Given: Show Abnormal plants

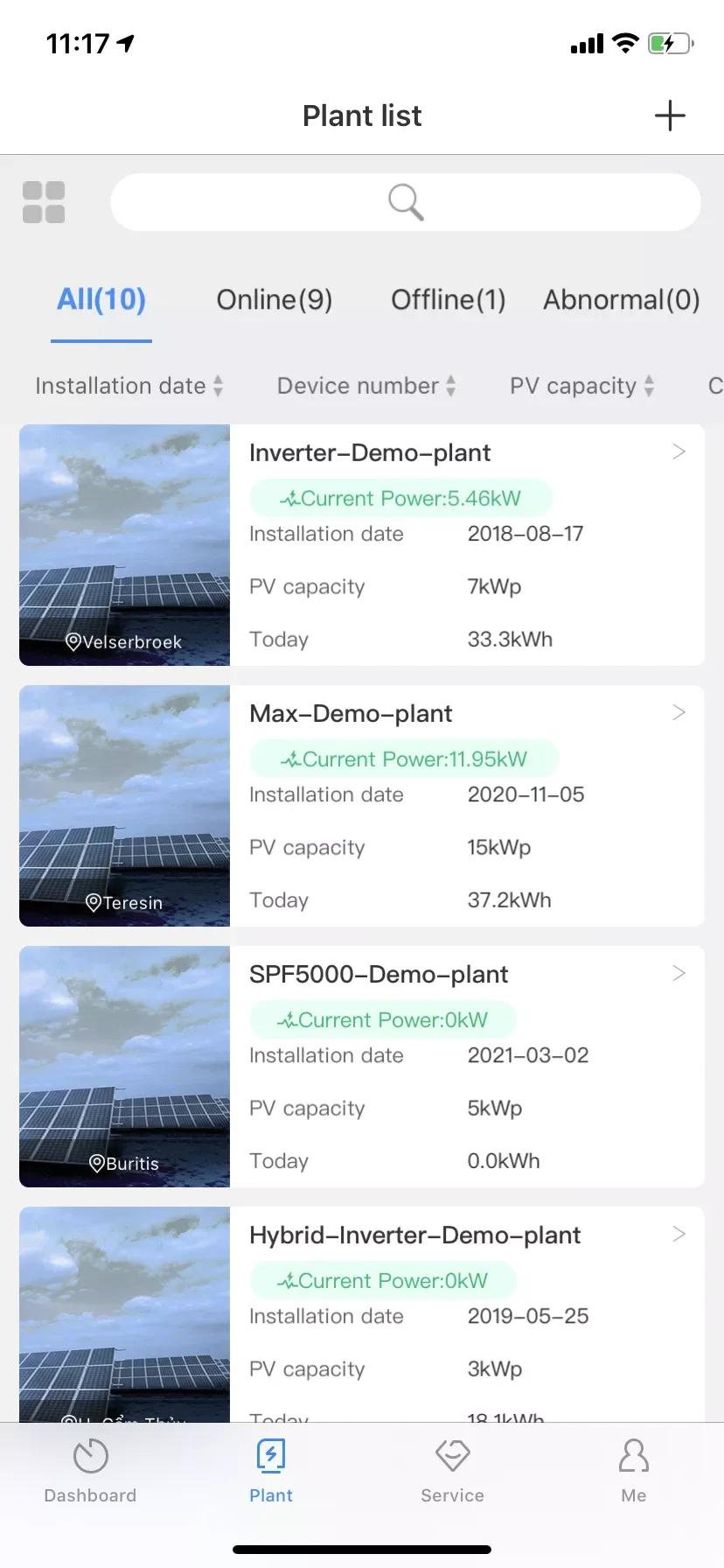Looking at the screenshot, I should [621, 300].
